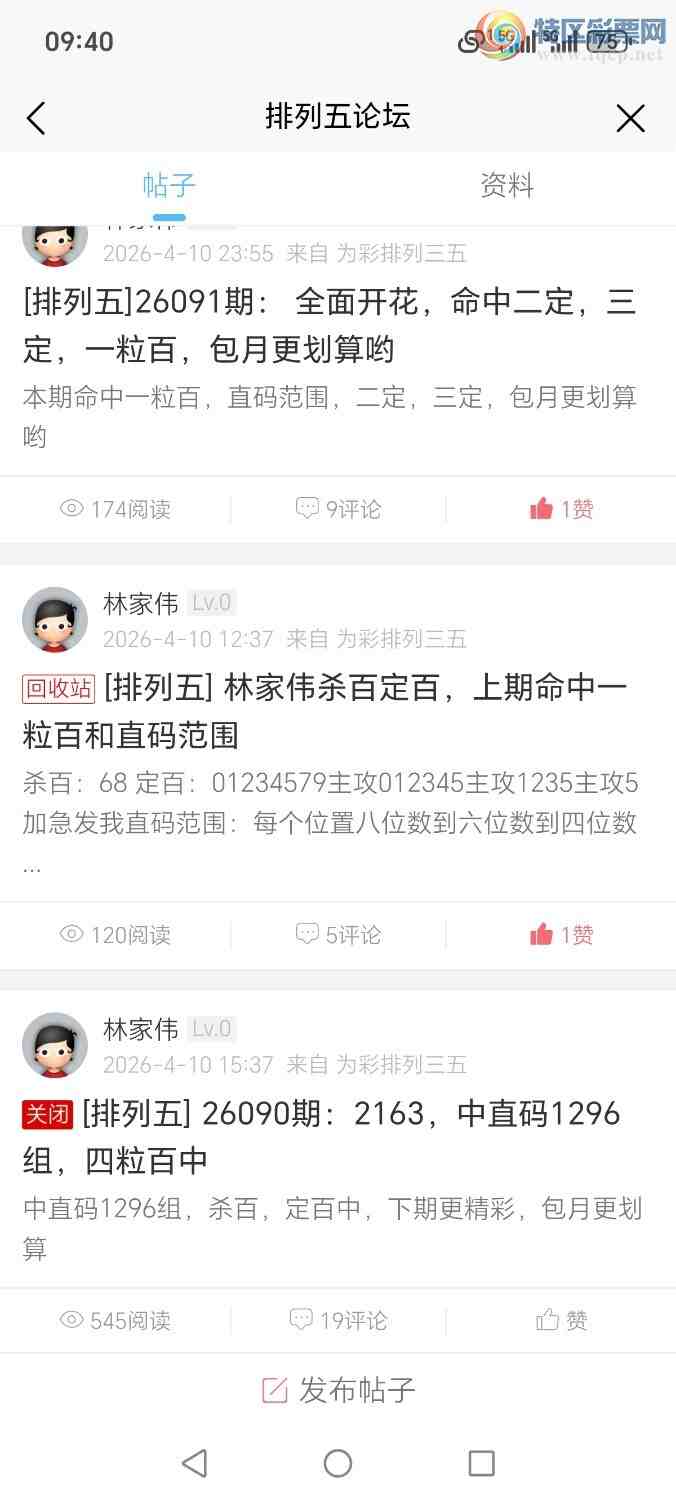Tap 发布帖子 to publish a post
Viewport: 676px width, 1500px height.
point(338,1390)
